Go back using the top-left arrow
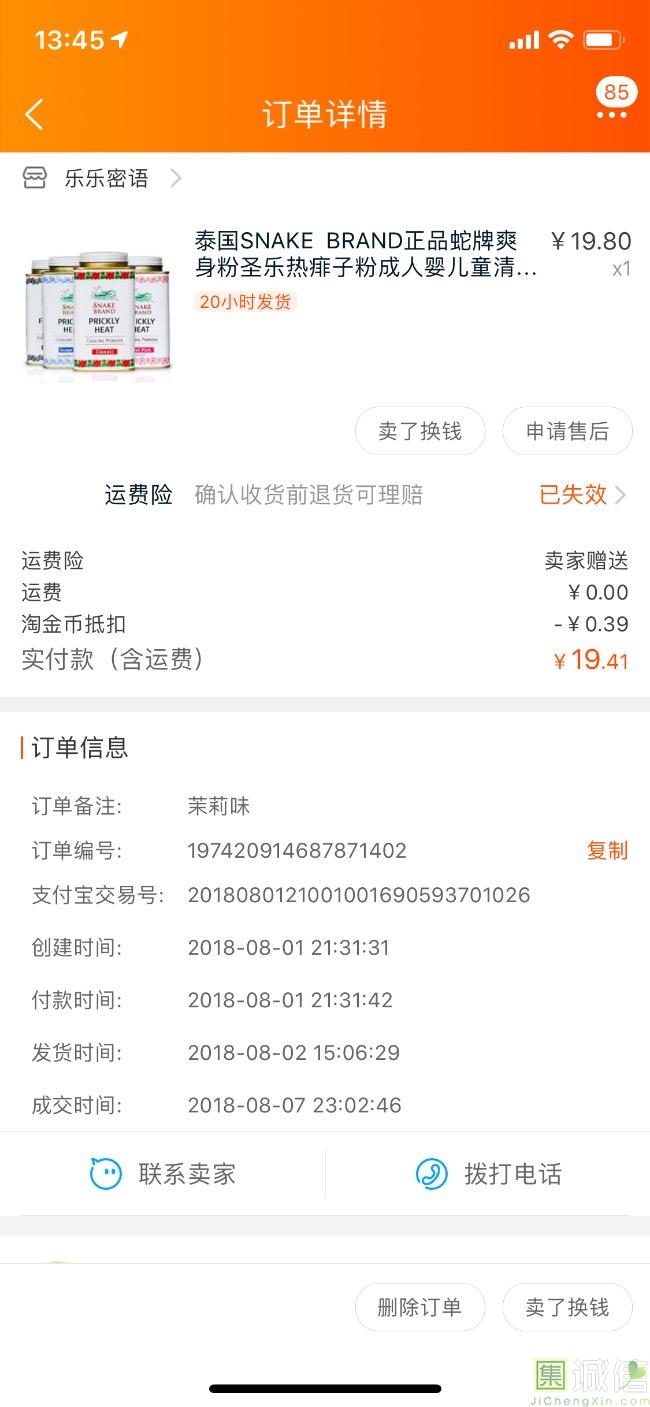 click(35, 114)
